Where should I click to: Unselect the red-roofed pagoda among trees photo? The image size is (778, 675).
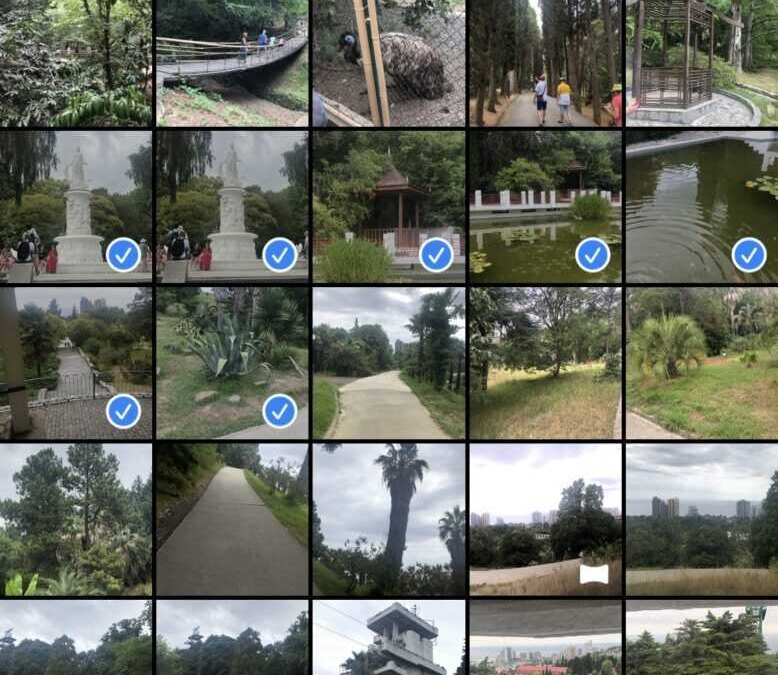[x=436, y=255]
